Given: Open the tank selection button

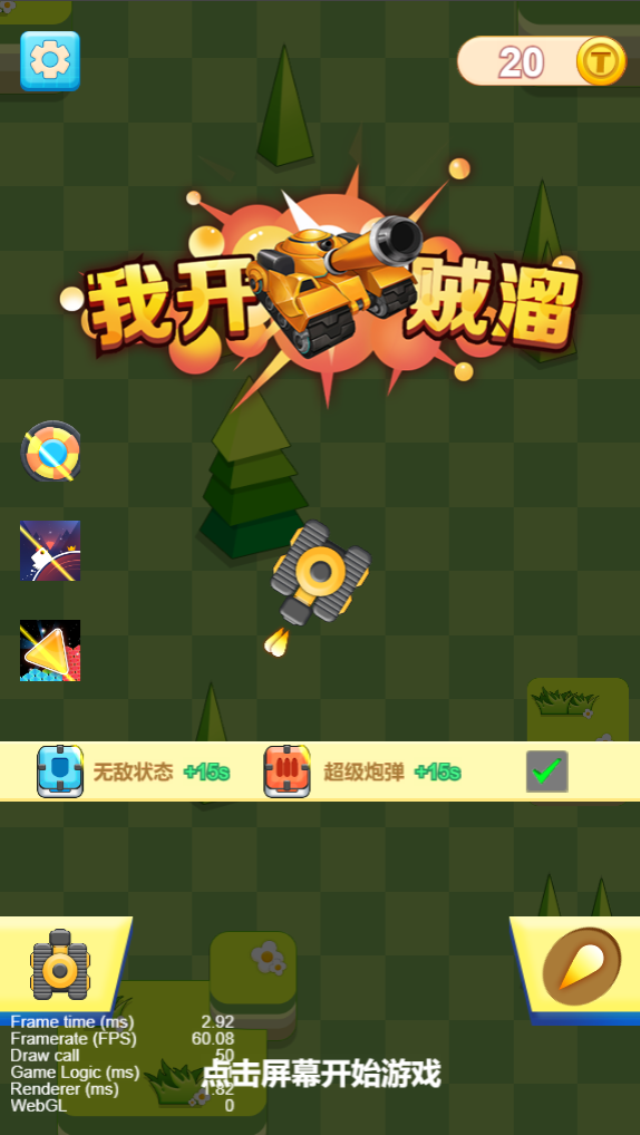Looking at the screenshot, I should click(x=61, y=965).
